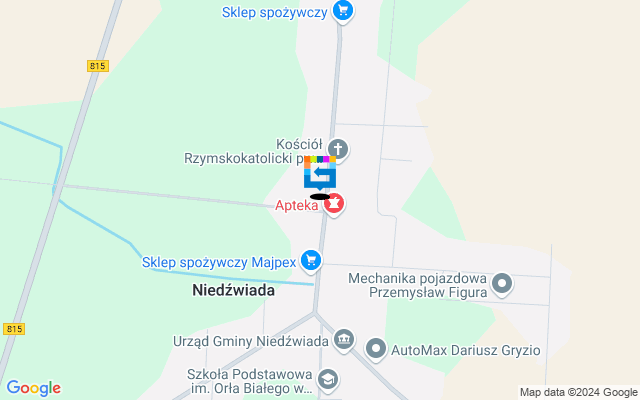The image size is (640, 400).
Task: Select the Kościół Rzymskokatolicki church marker
Action: coord(338,150)
